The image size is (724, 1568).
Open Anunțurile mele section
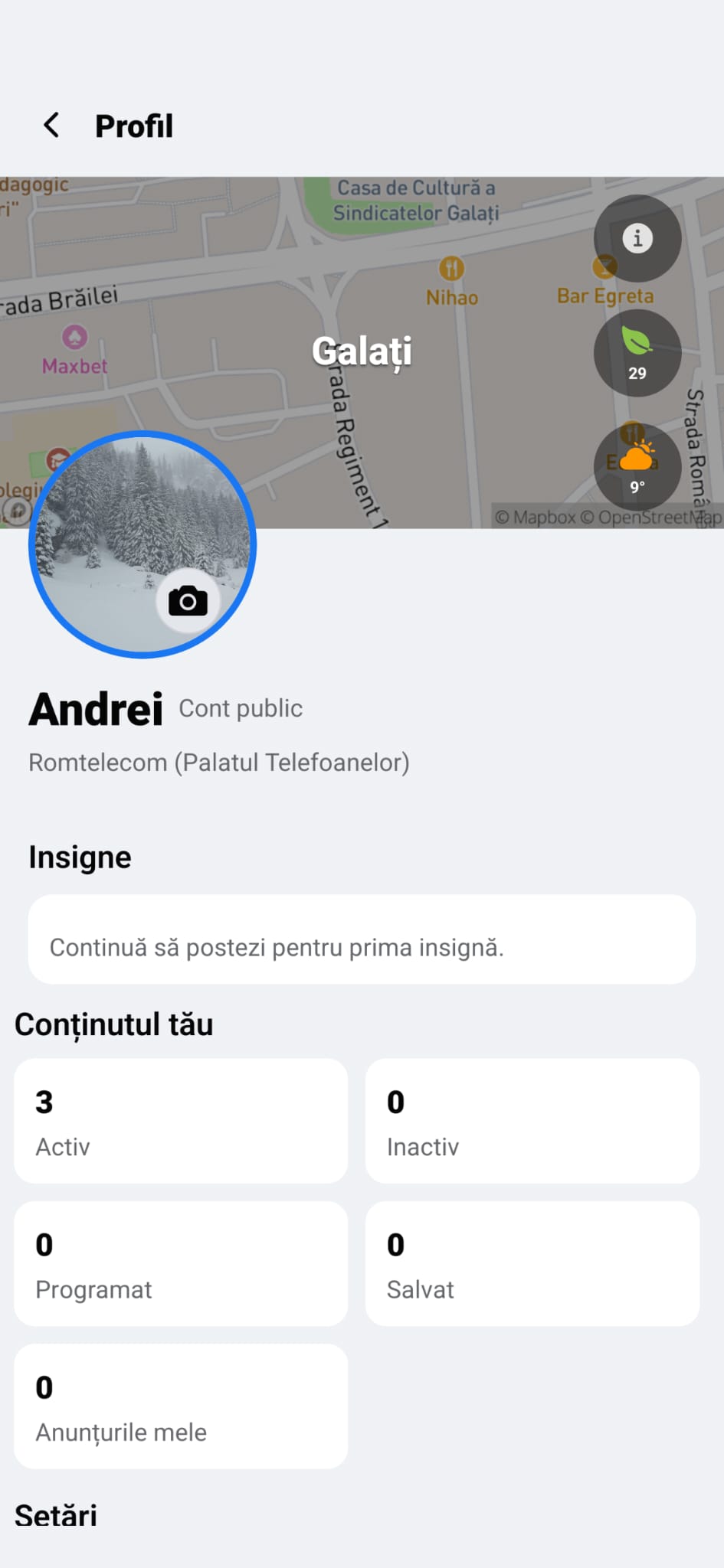tap(180, 1406)
